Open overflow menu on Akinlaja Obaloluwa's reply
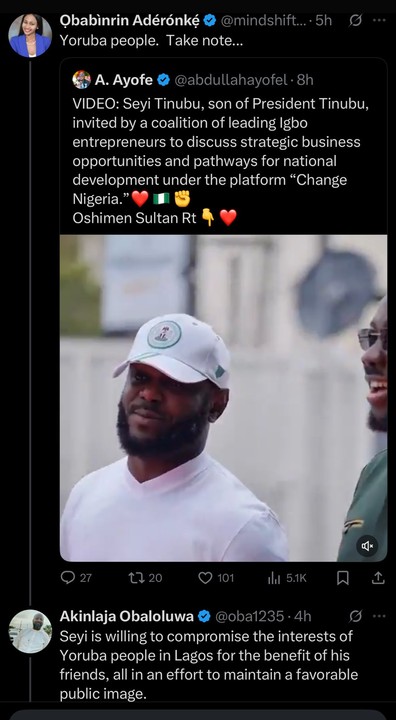The height and width of the screenshot is (720, 396). [x=379, y=616]
